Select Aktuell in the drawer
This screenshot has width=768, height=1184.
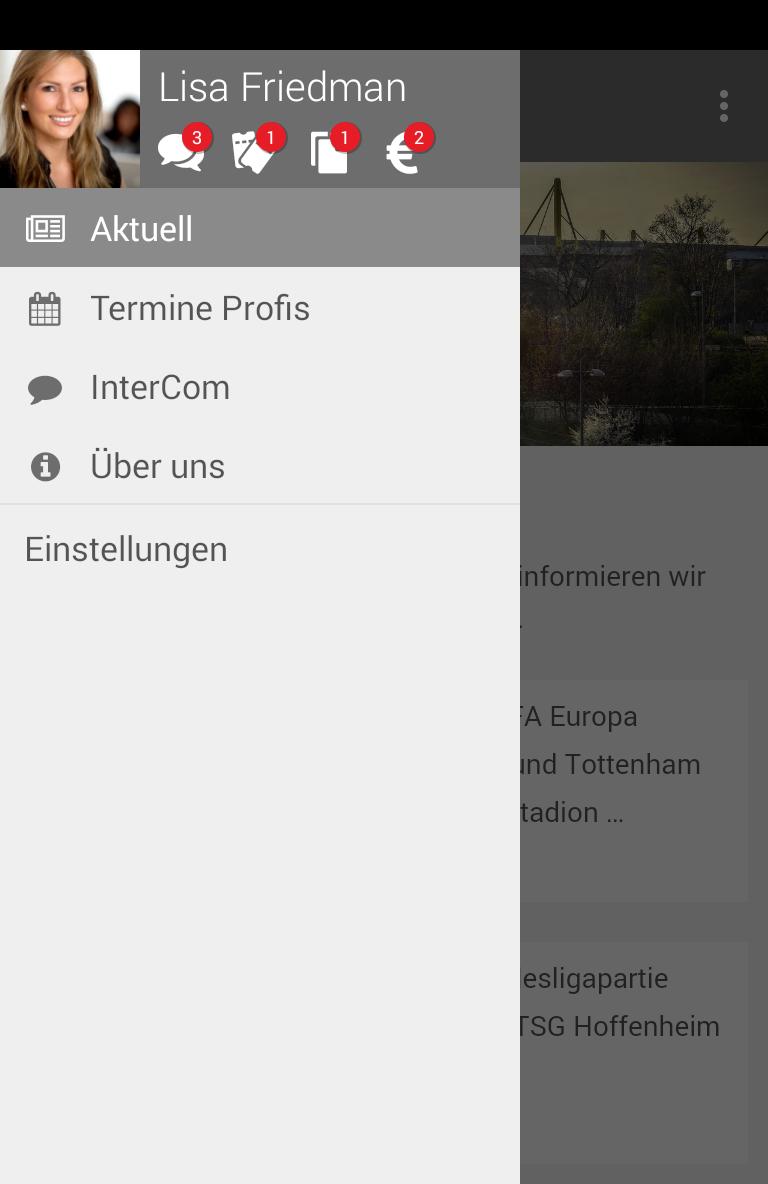pos(259,228)
